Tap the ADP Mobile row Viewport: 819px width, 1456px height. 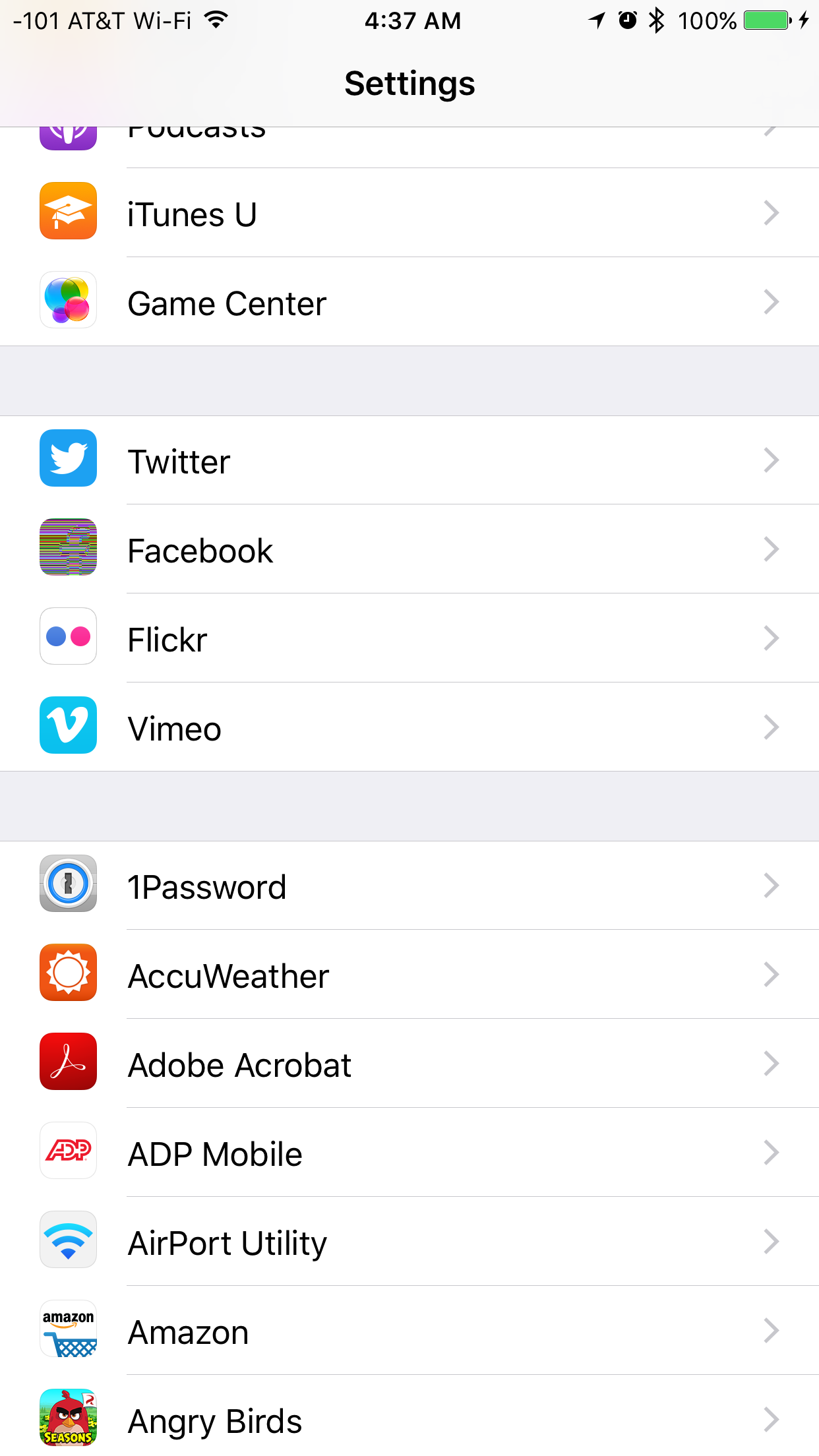[x=409, y=1152]
